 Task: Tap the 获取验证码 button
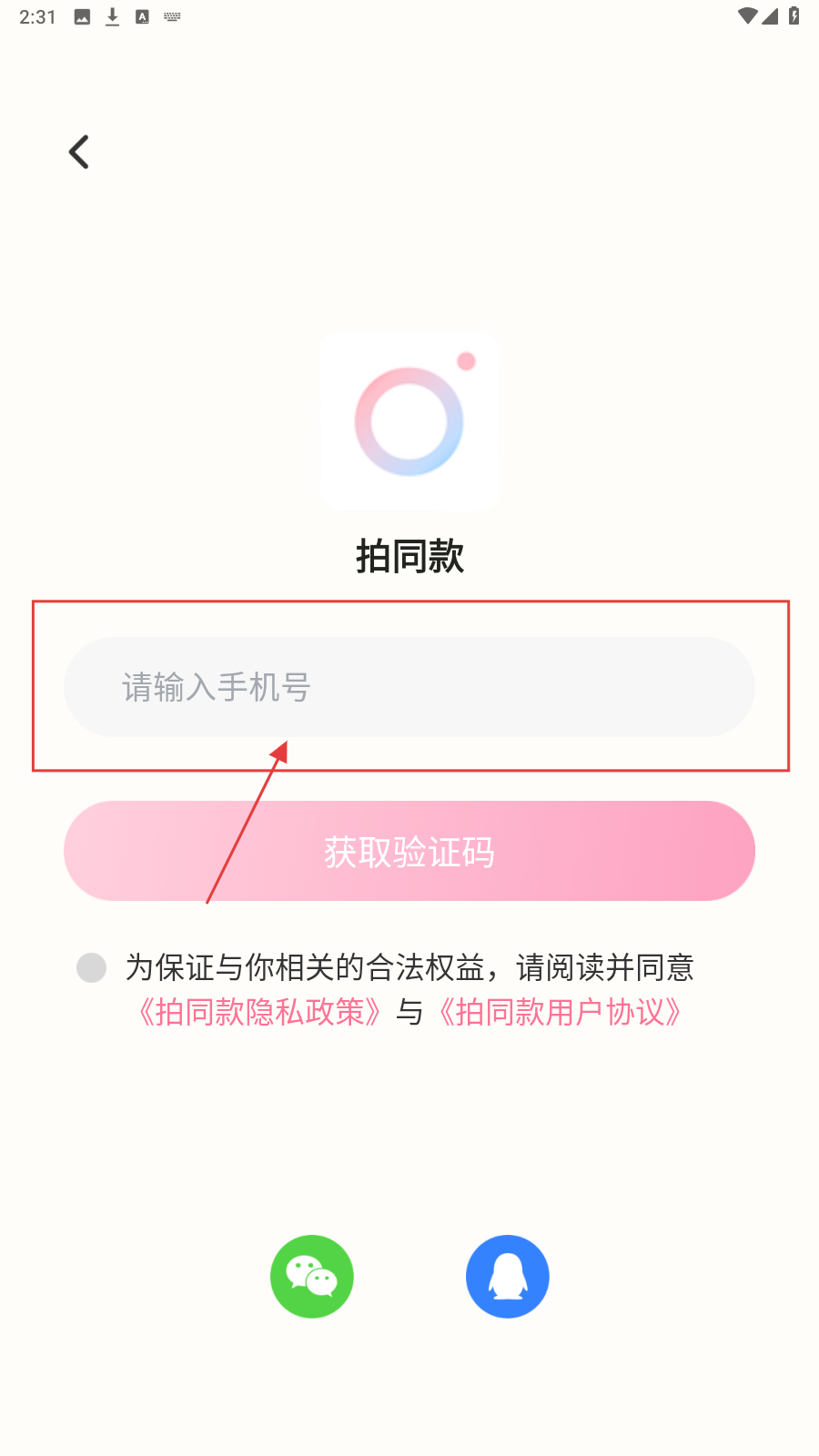tap(409, 851)
